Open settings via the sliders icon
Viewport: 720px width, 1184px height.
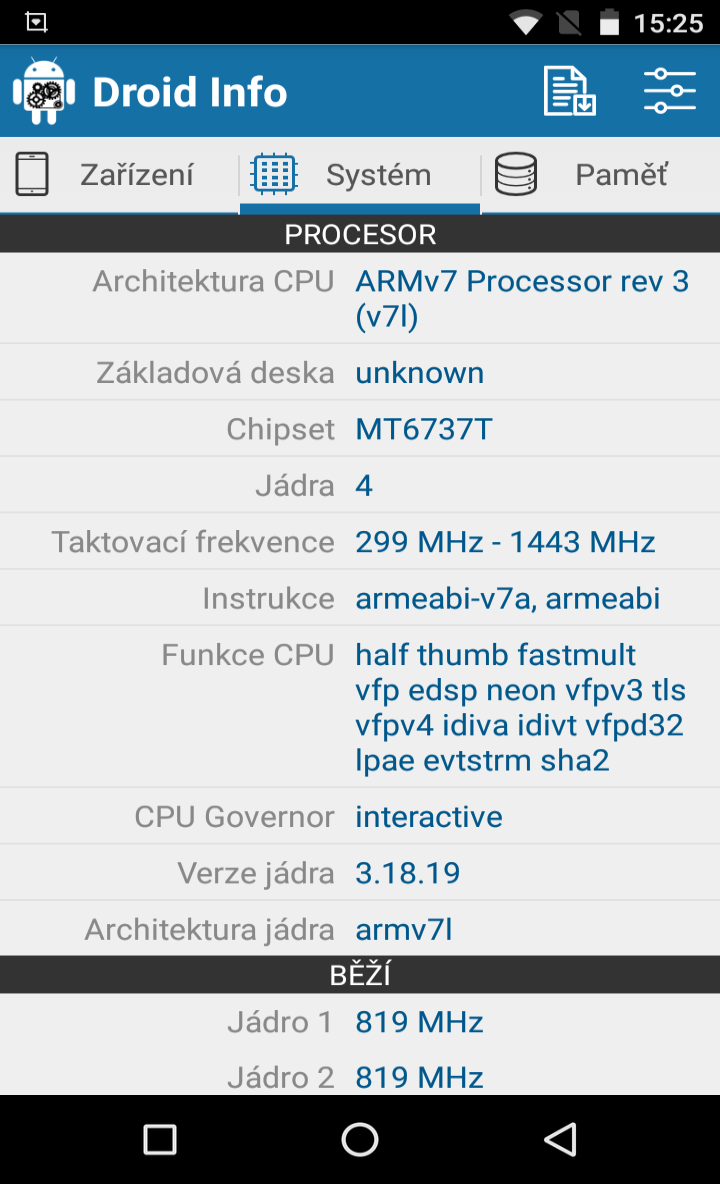669,91
